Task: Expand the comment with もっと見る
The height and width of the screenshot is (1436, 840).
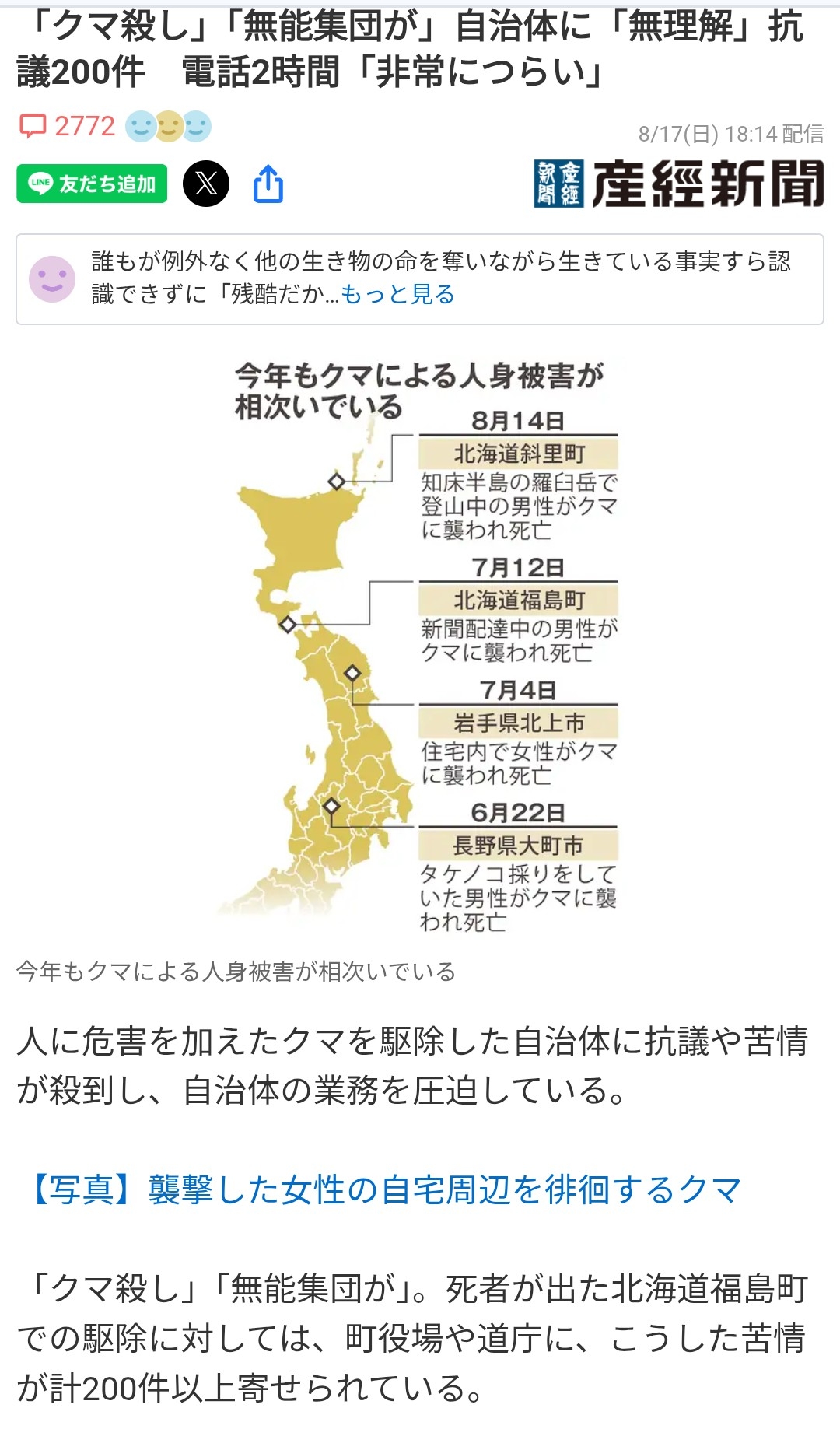Action: (x=397, y=295)
